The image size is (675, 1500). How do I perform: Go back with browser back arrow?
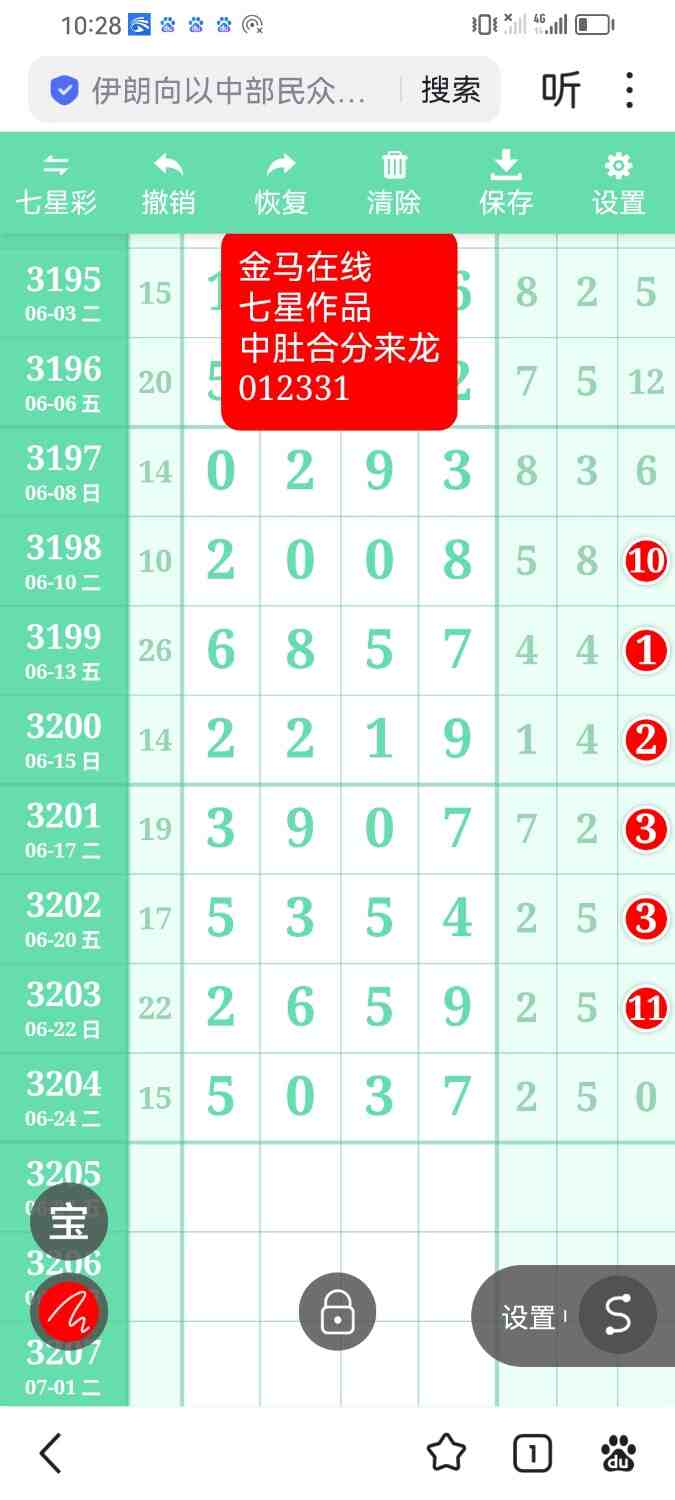50,1453
